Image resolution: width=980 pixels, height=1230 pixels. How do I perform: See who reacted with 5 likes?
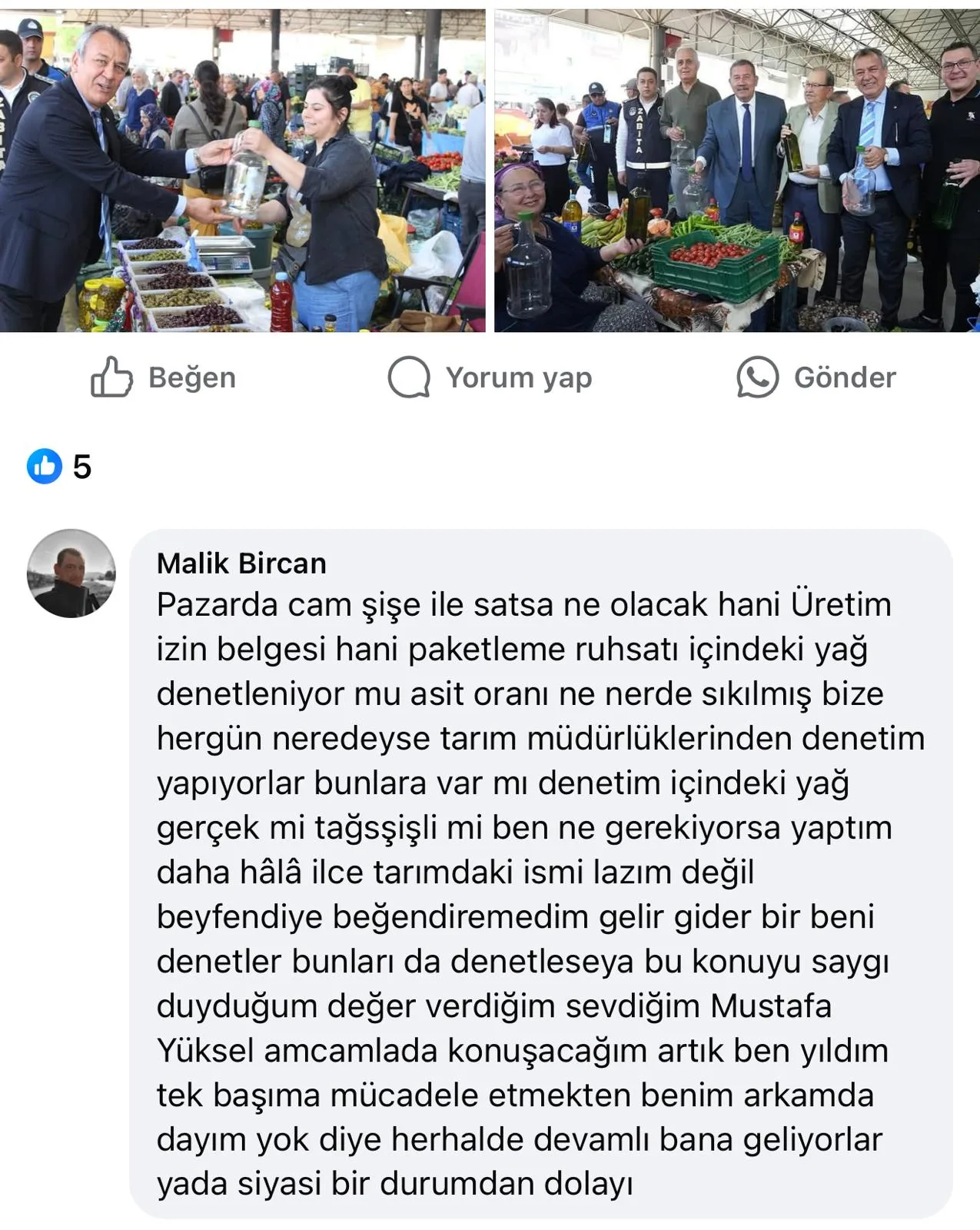[x=60, y=467]
